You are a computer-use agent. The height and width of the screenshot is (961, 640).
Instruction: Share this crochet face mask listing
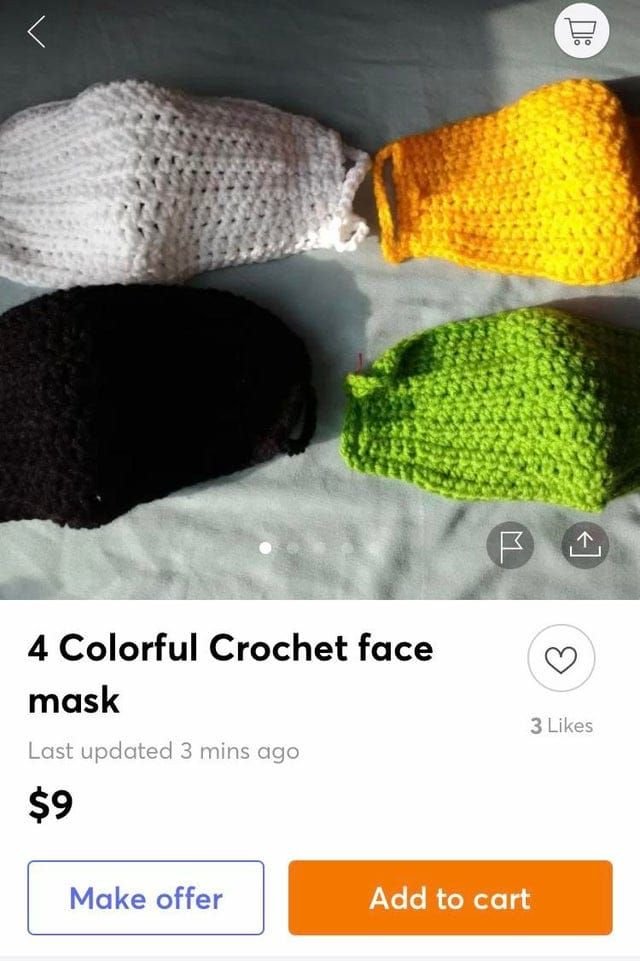click(584, 547)
